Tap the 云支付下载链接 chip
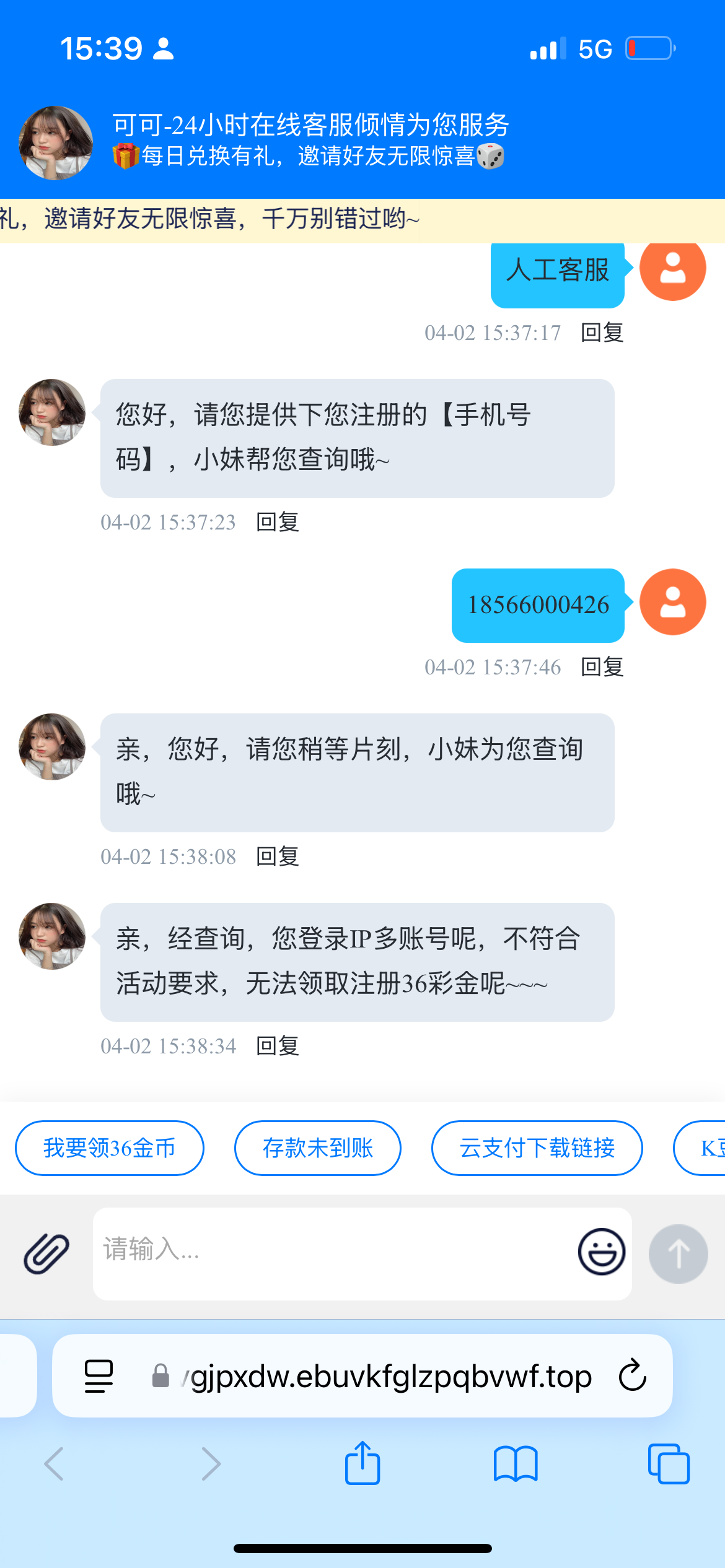The width and height of the screenshot is (725, 1568). [537, 1148]
